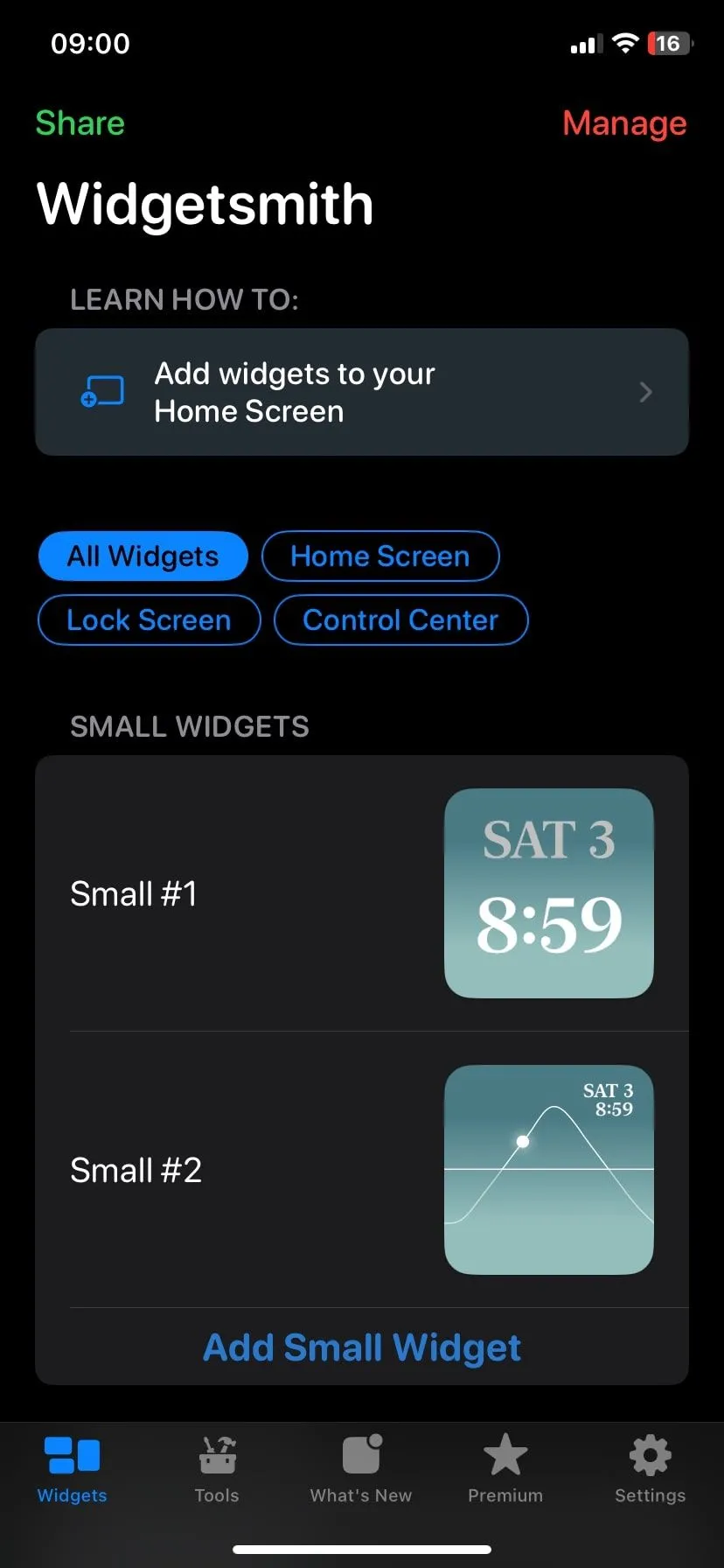Switch to the What's New tab
This screenshot has height=1568, width=724.
click(x=361, y=1470)
